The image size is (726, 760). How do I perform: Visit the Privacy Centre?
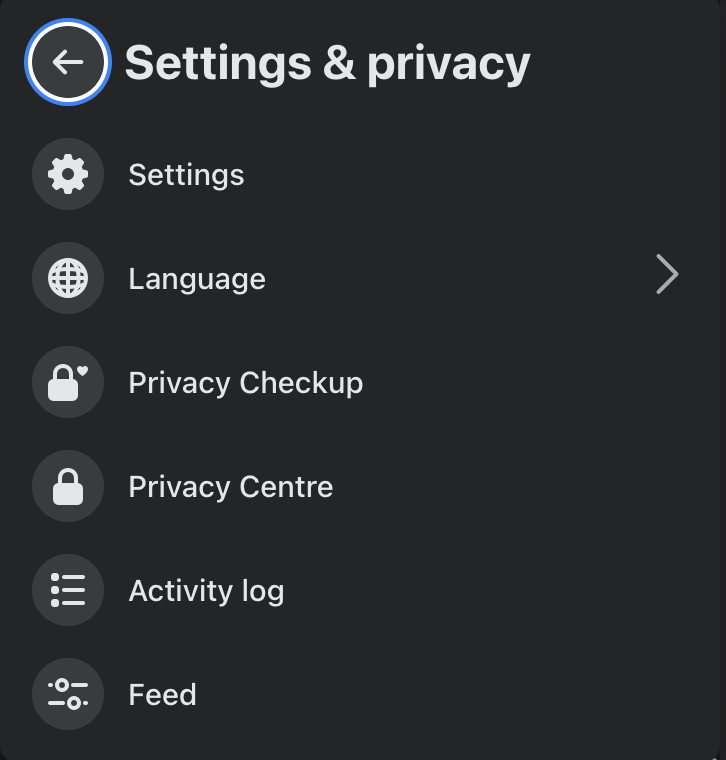coord(230,487)
